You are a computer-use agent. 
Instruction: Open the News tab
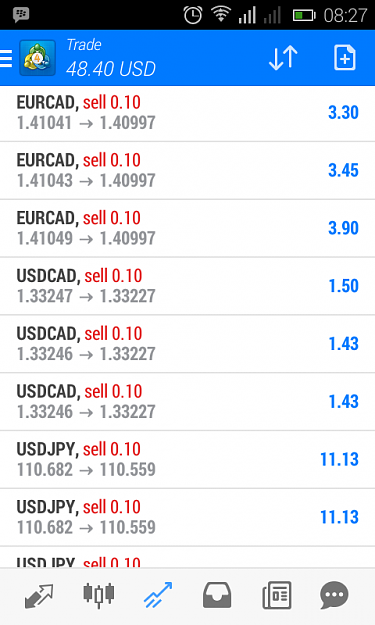point(277,596)
